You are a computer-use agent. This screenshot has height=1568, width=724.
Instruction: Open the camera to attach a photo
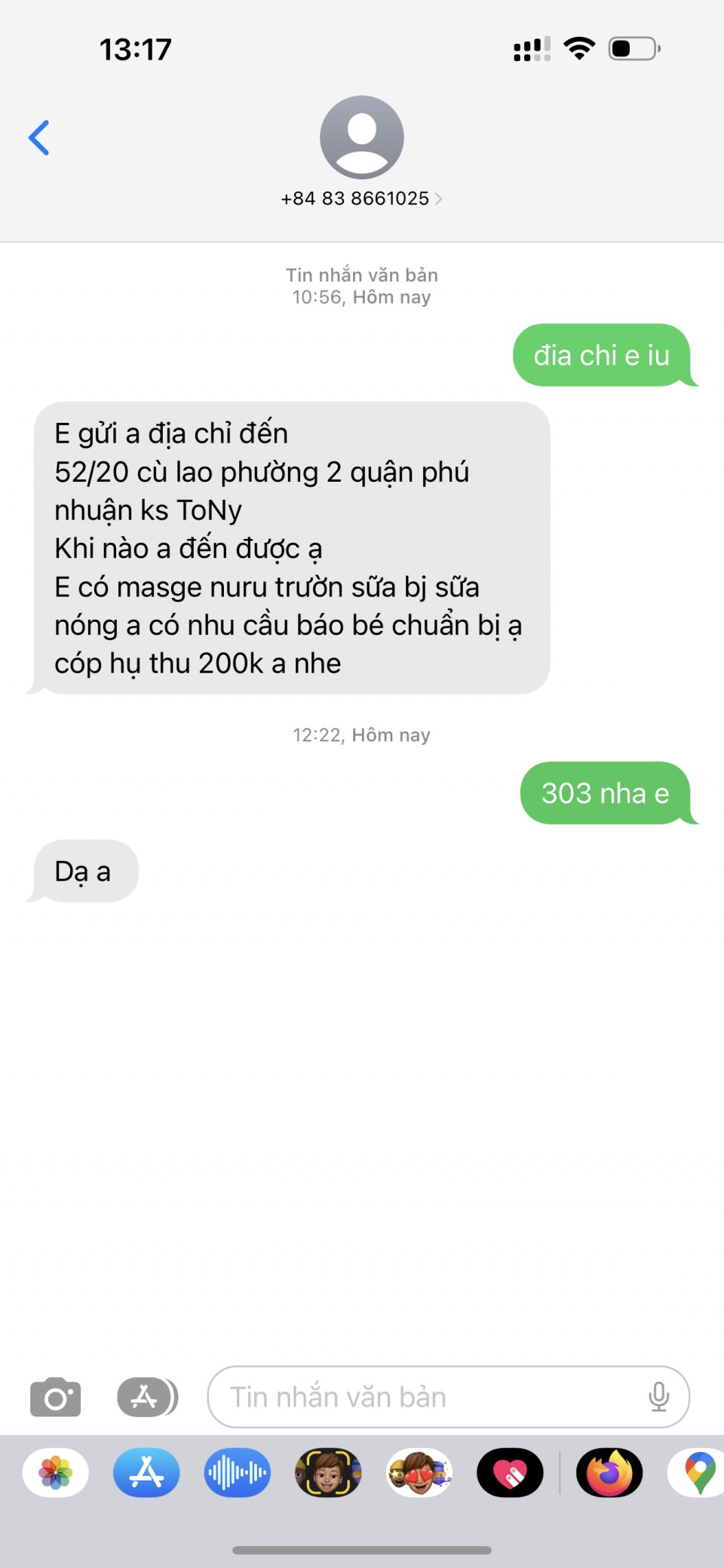56,1397
